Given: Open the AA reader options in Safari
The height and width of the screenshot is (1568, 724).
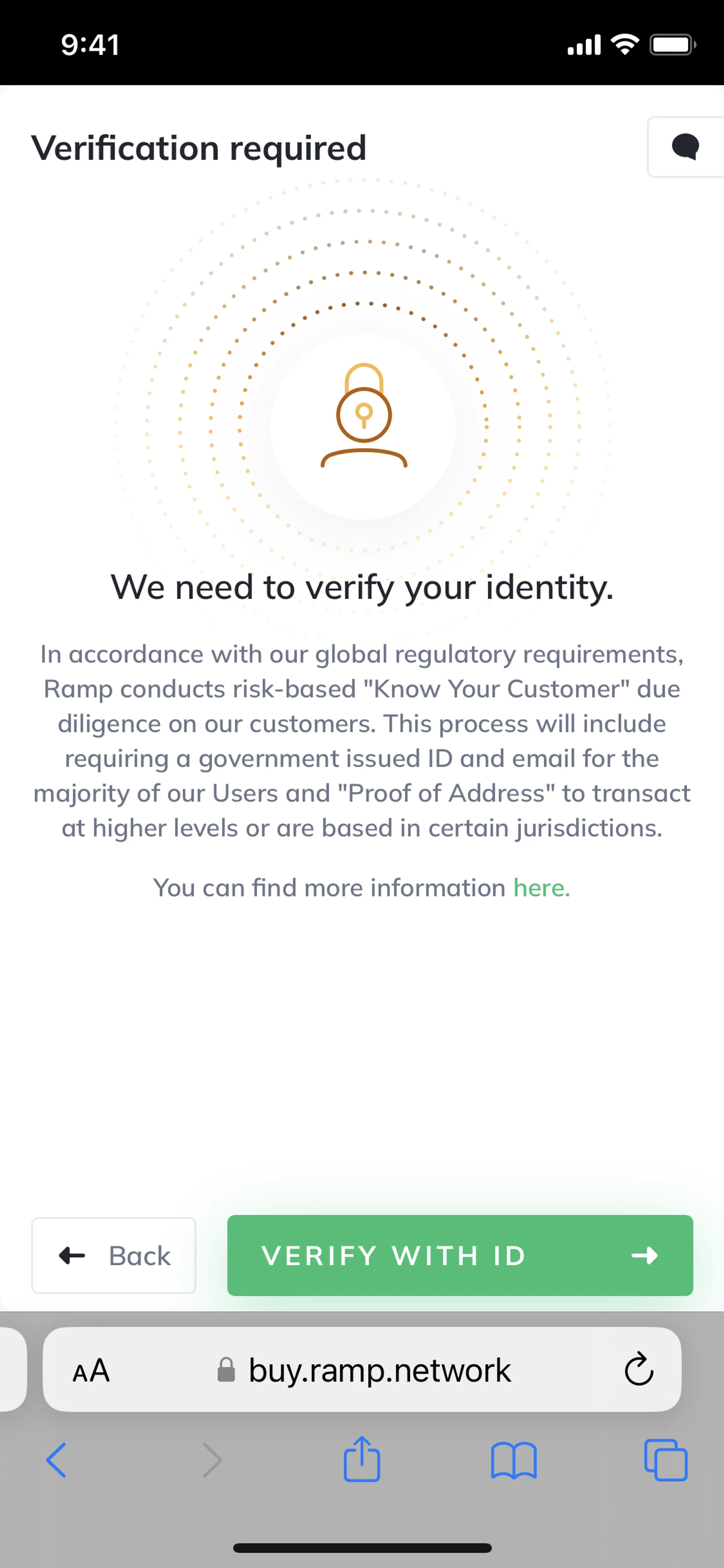Looking at the screenshot, I should [91, 1371].
